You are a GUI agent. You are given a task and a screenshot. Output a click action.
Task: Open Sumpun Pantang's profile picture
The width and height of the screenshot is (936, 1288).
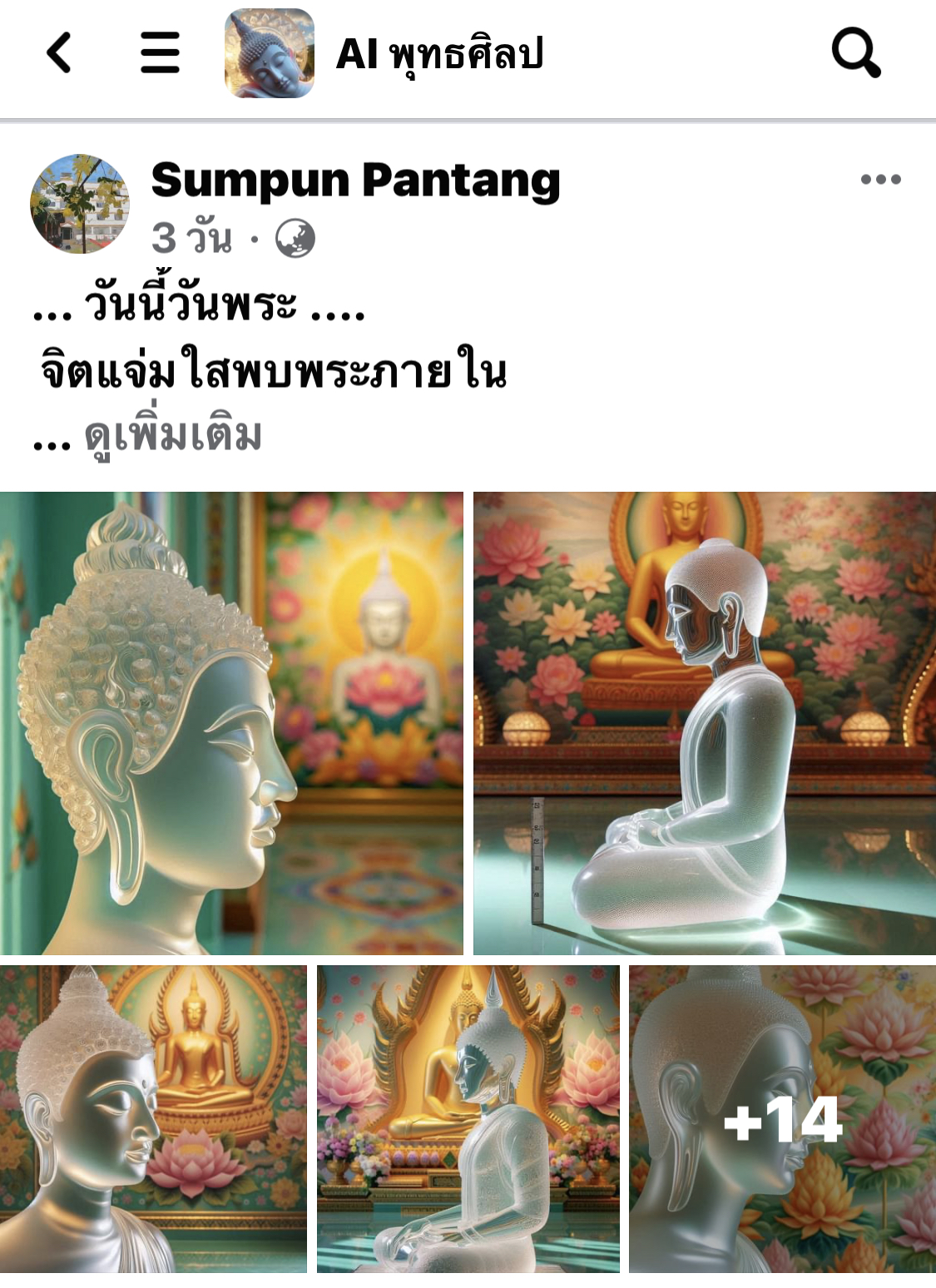[x=80, y=204]
